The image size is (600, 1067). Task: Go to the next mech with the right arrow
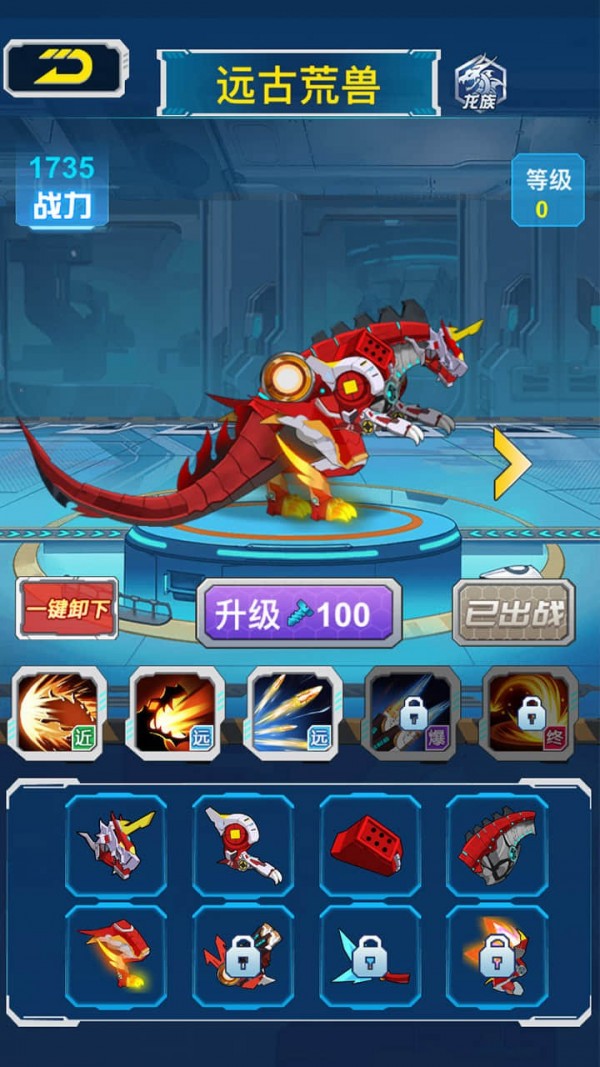(512, 463)
